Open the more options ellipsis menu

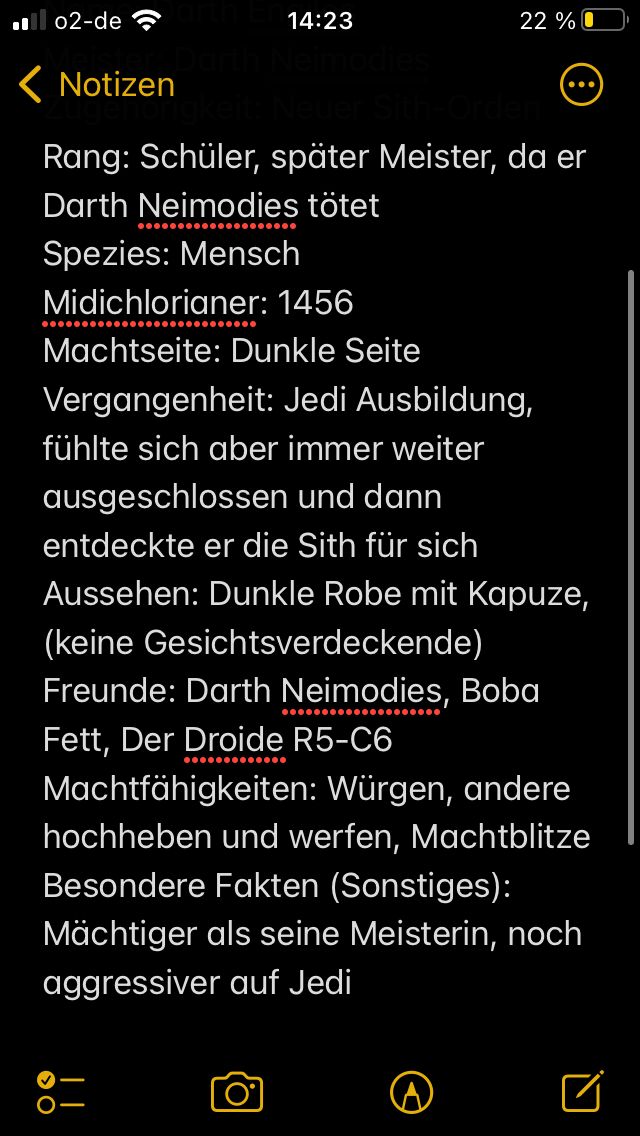(581, 85)
